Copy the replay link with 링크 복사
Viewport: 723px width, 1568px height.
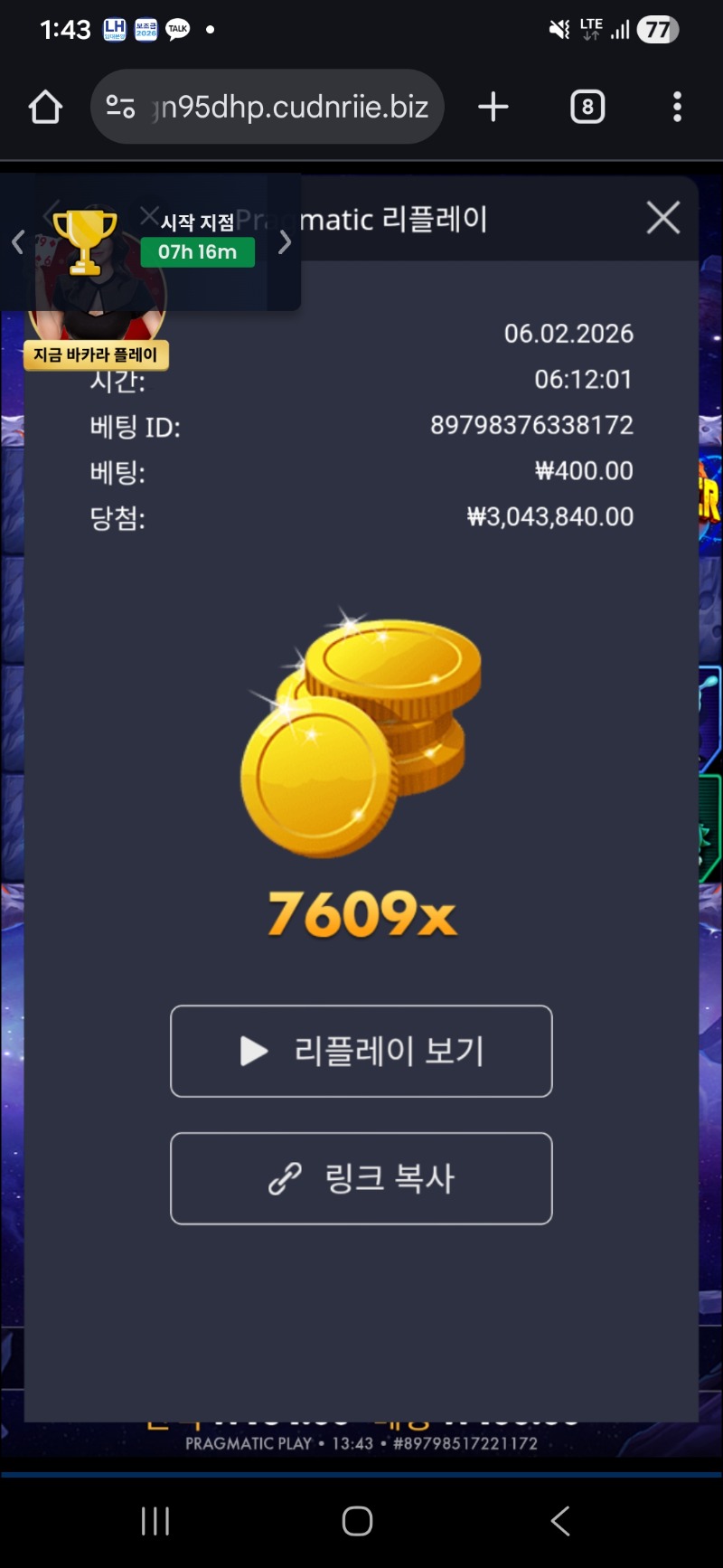tap(361, 1178)
